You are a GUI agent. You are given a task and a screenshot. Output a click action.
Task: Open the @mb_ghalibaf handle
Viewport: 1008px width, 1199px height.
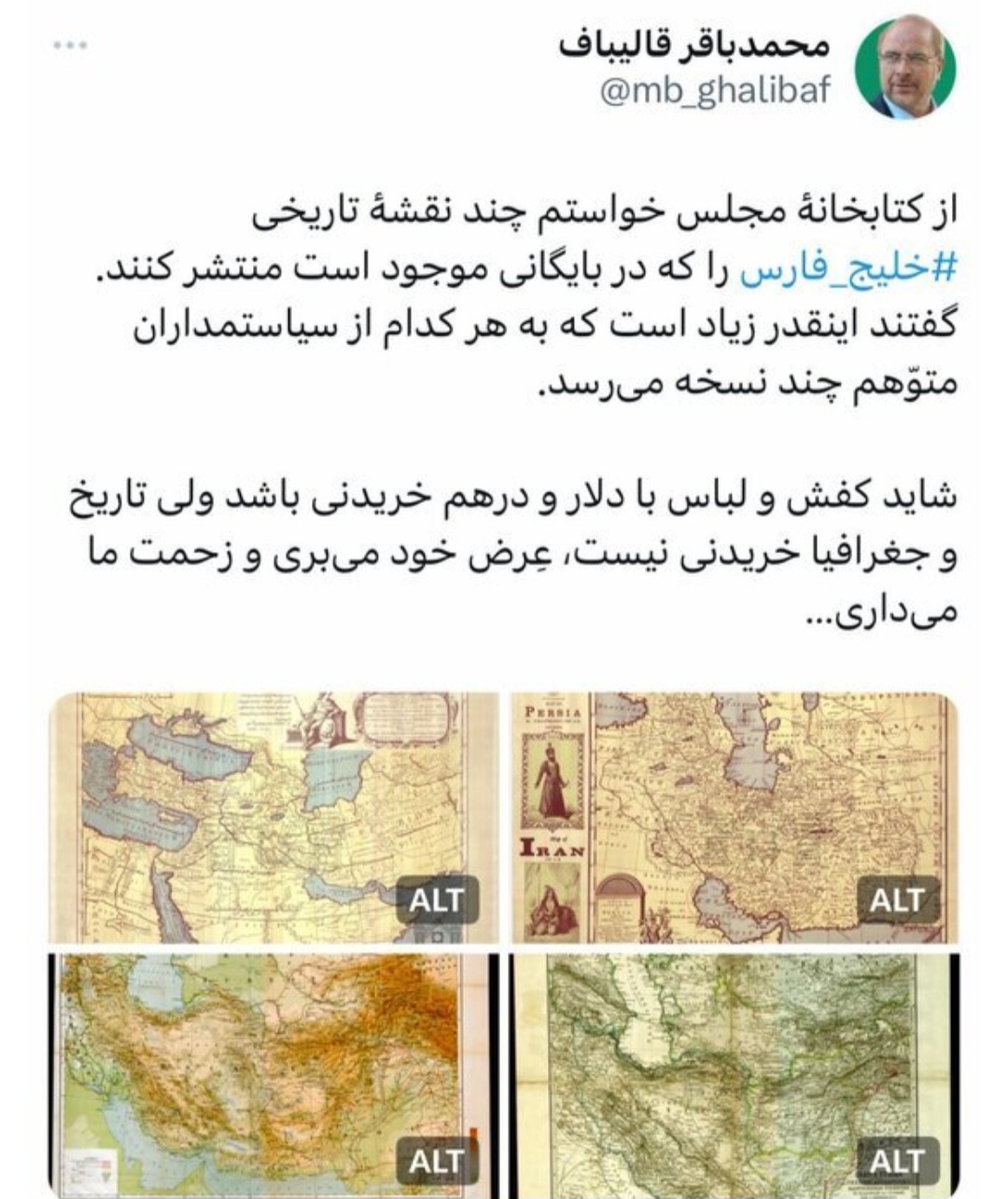pyautogui.click(x=714, y=91)
